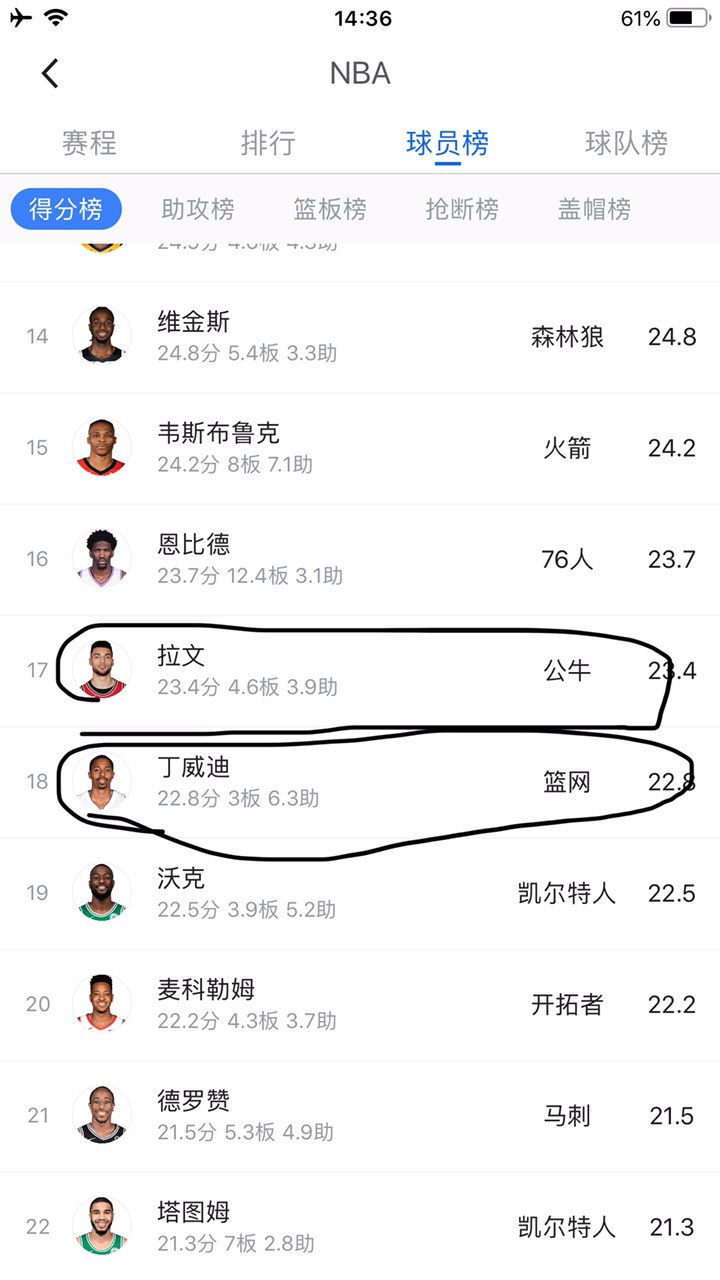Show the 盖帽榜 ranking

(x=594, y=209)
